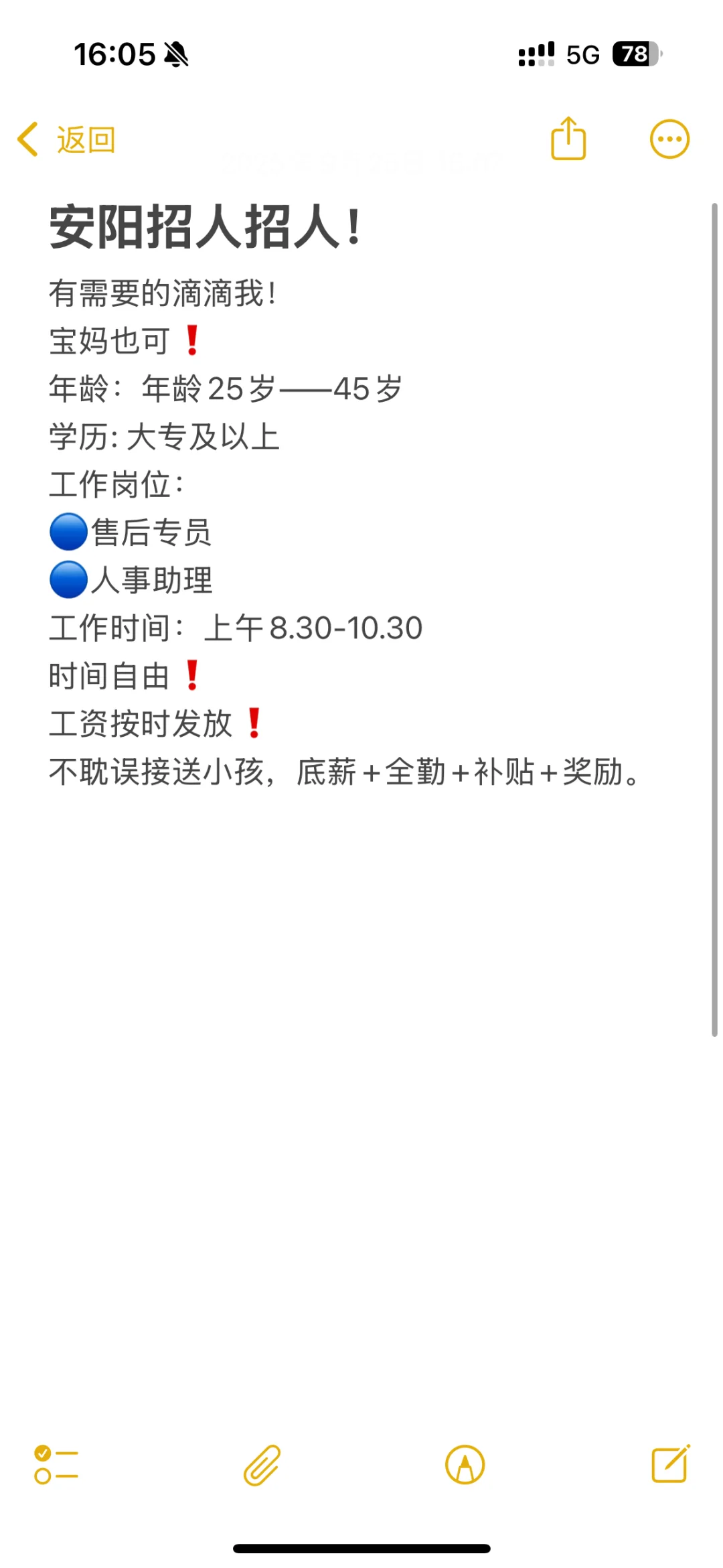This screenshot has height=1568, width=723.
Task: Open the more options ellipsis menu
Action: pos(669,139)
